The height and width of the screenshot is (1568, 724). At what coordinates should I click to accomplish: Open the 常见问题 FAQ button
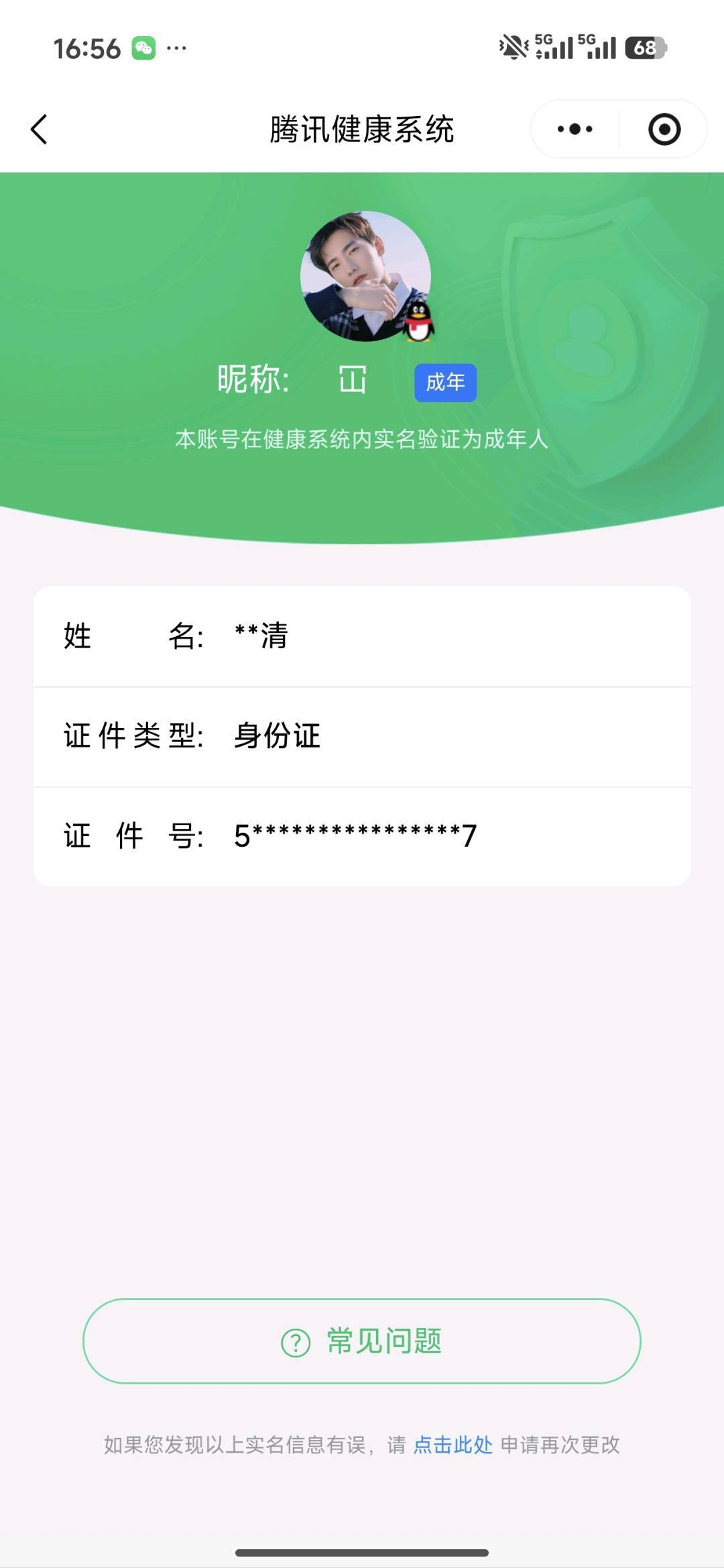coord(362,1341)
